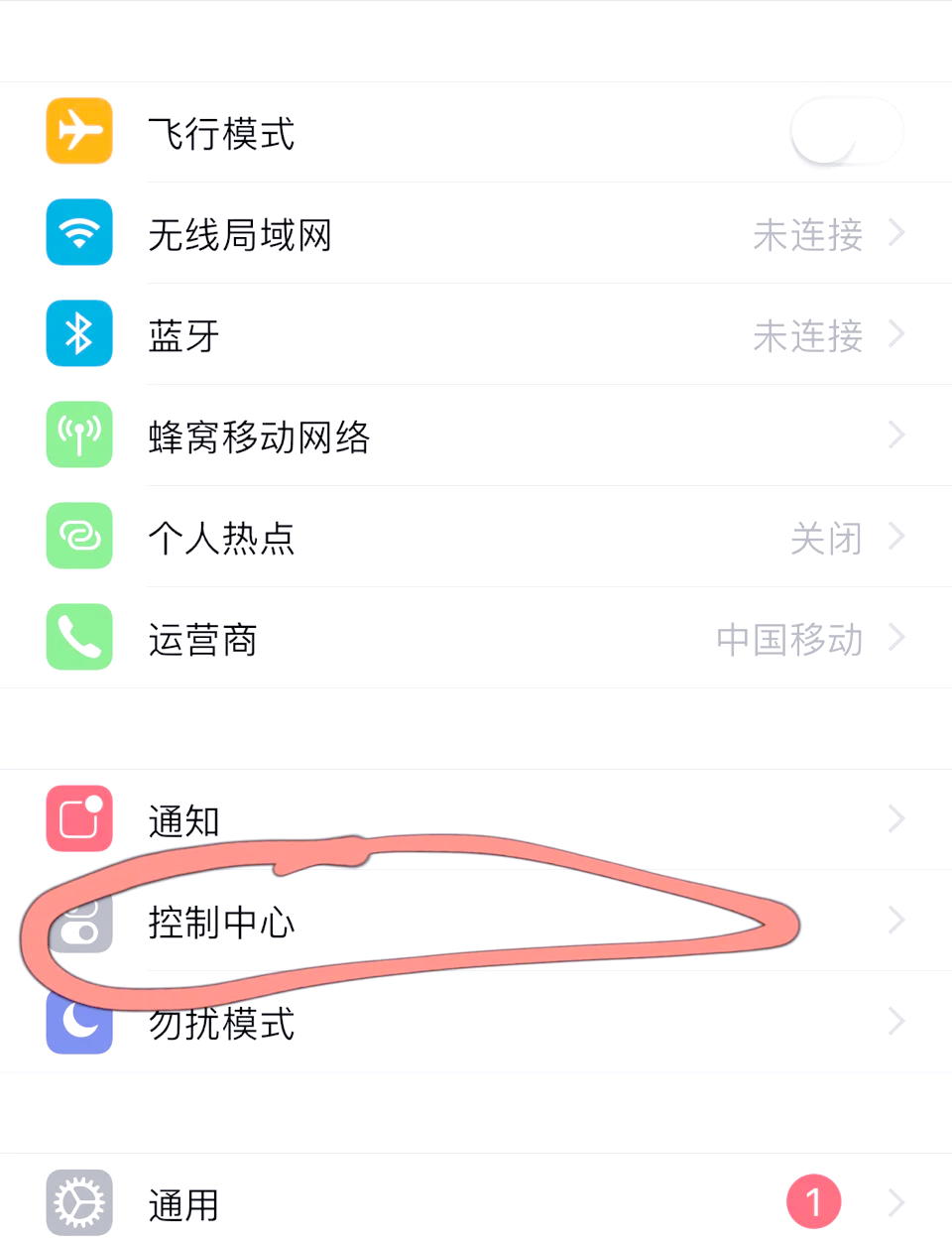Enable the 飞行模式 switch
952x1240 pixels.
pos(847,131)
